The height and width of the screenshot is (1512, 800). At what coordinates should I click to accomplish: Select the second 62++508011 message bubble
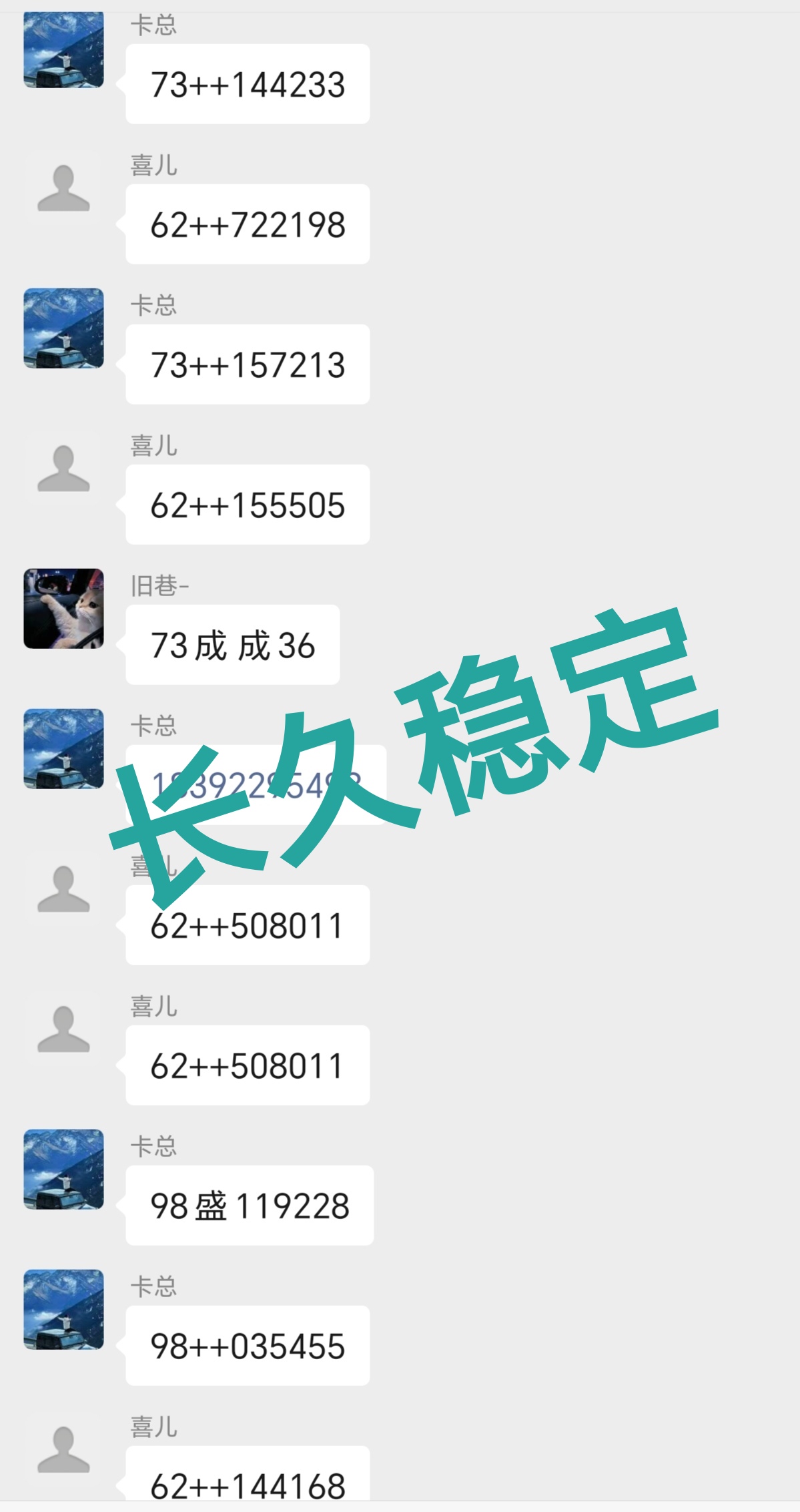coord(247,1066)
